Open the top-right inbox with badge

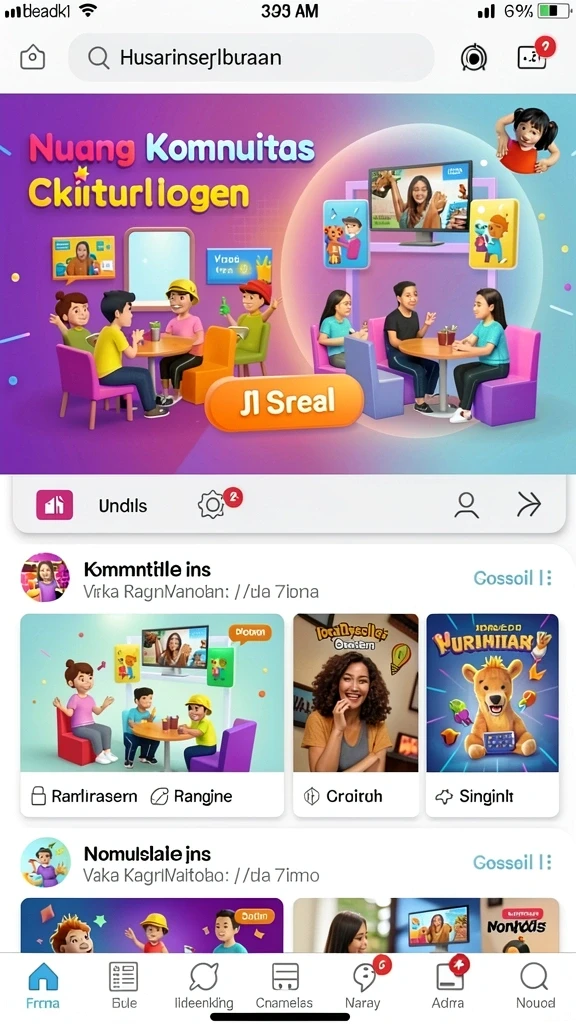[534, 56]
